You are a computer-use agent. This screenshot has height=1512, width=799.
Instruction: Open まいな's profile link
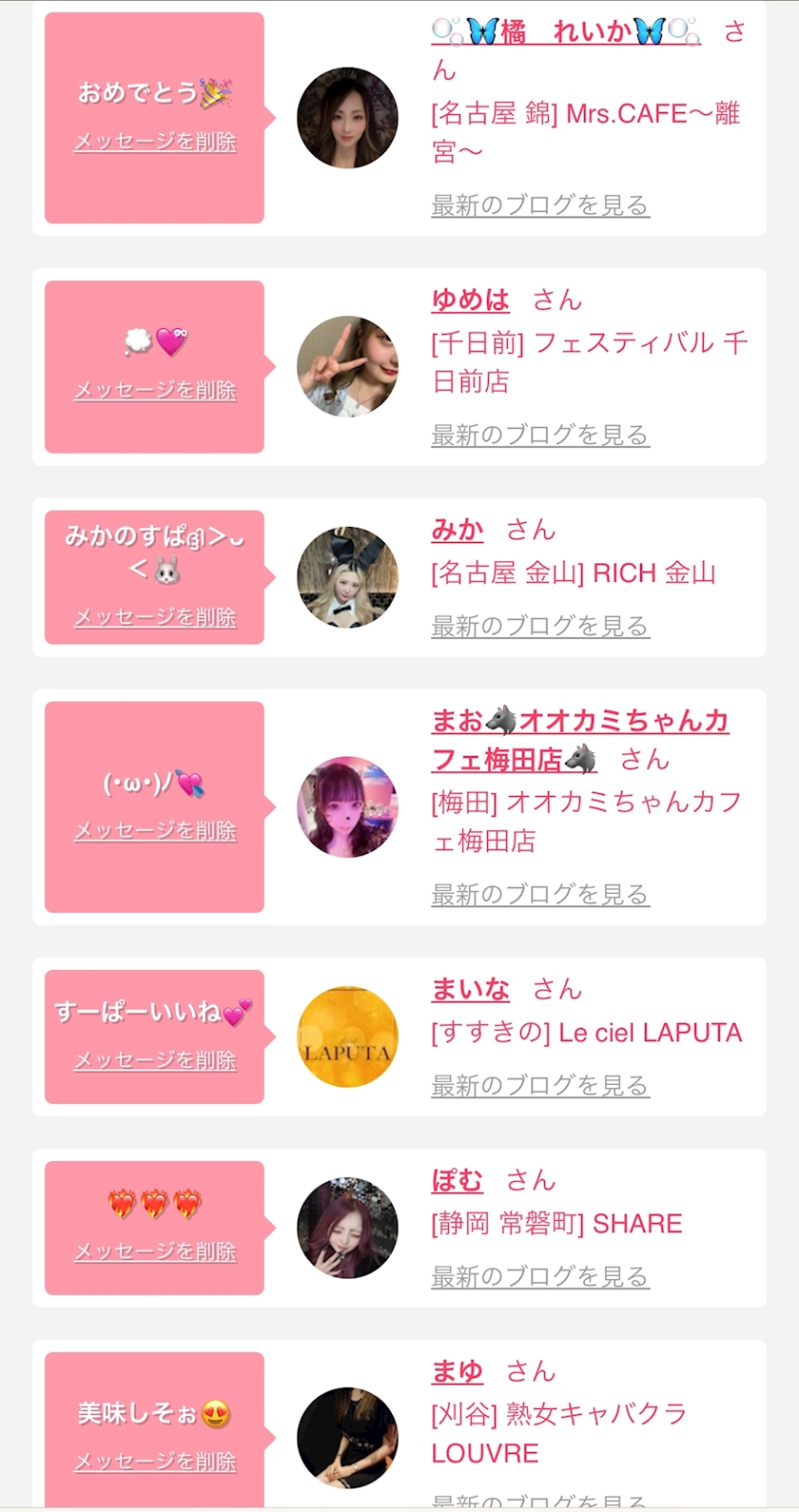[471, 989]
